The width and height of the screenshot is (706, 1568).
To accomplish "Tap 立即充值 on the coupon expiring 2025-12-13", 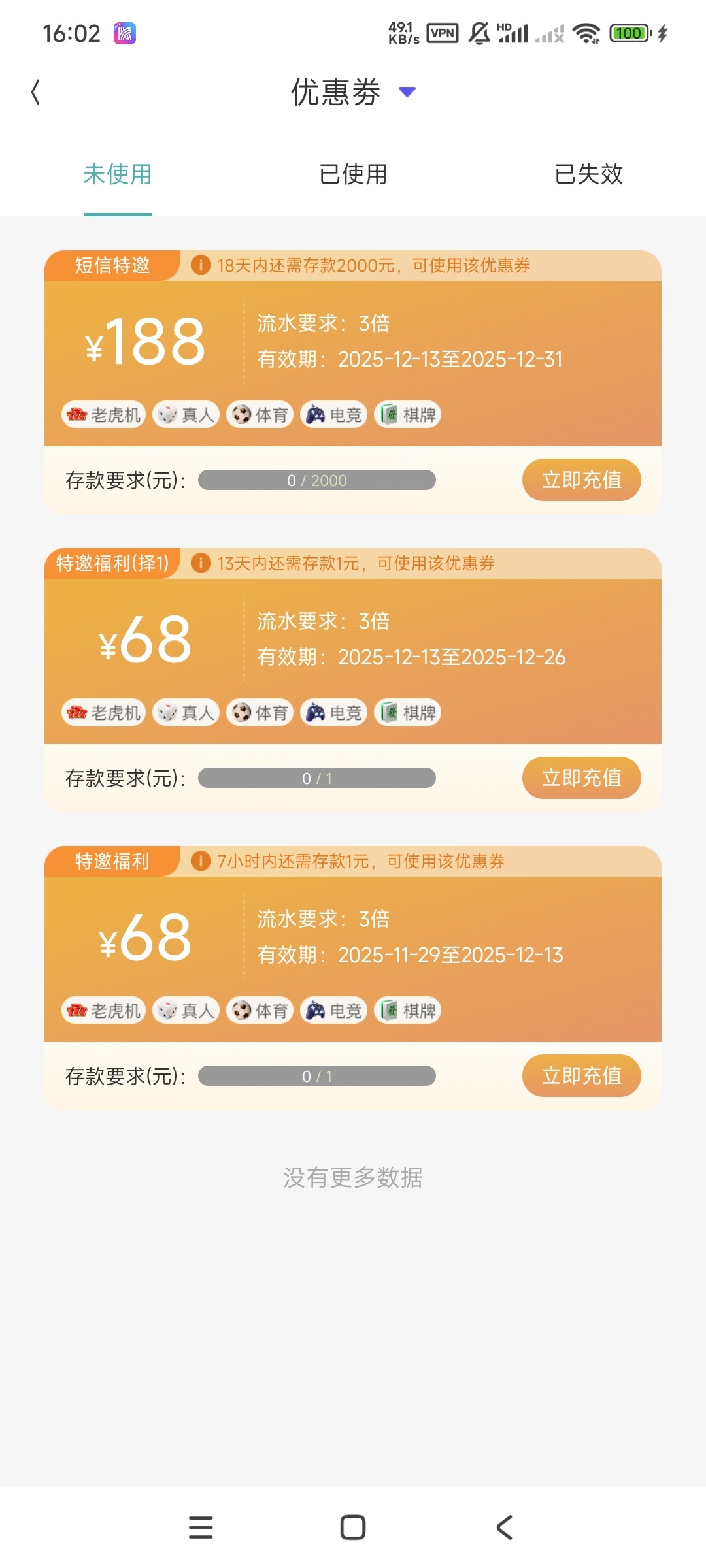I will pyautogui.click(x=581, y=1076).
